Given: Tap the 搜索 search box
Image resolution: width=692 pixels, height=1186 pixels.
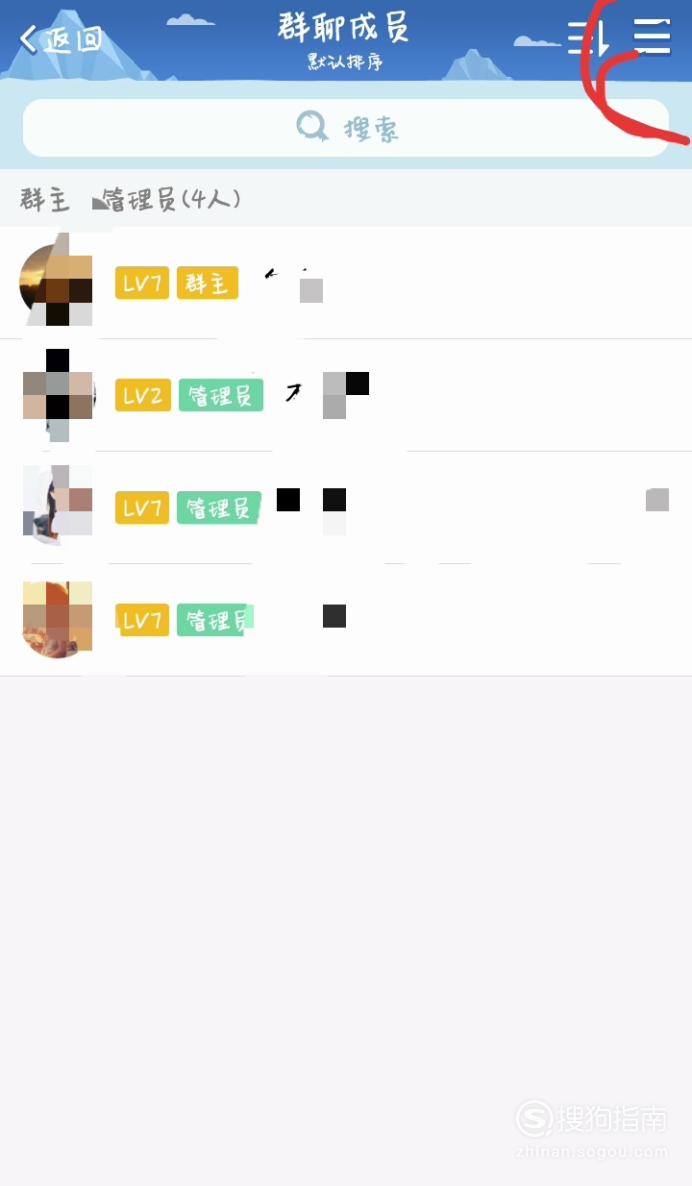Looking at the screenshot, I should point(346,127).
